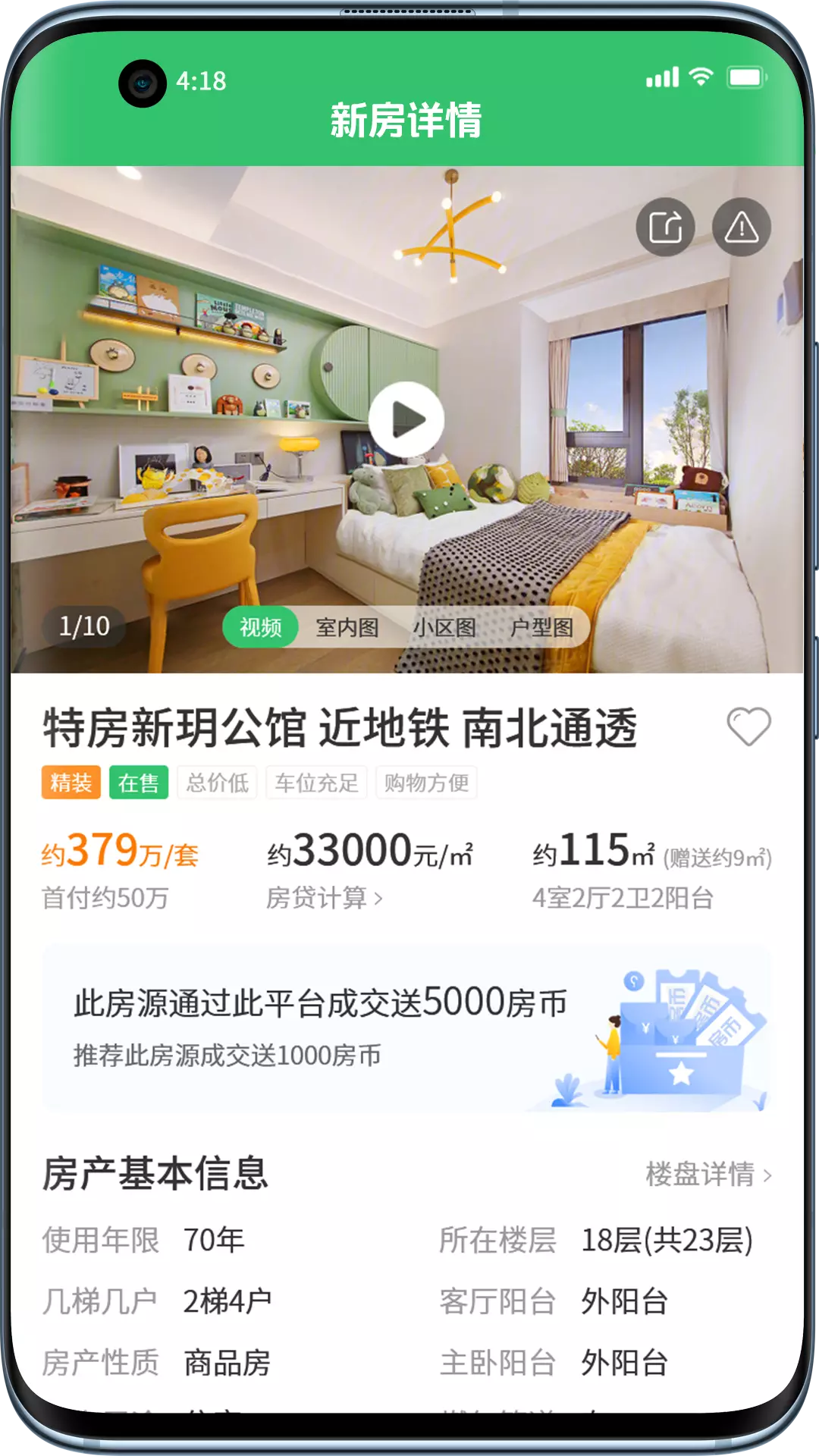Open the 成交送5000房币 promotion banner
Image resolution: width=819 pixels, height=1456 pixels.
(x=407, y=1028)
